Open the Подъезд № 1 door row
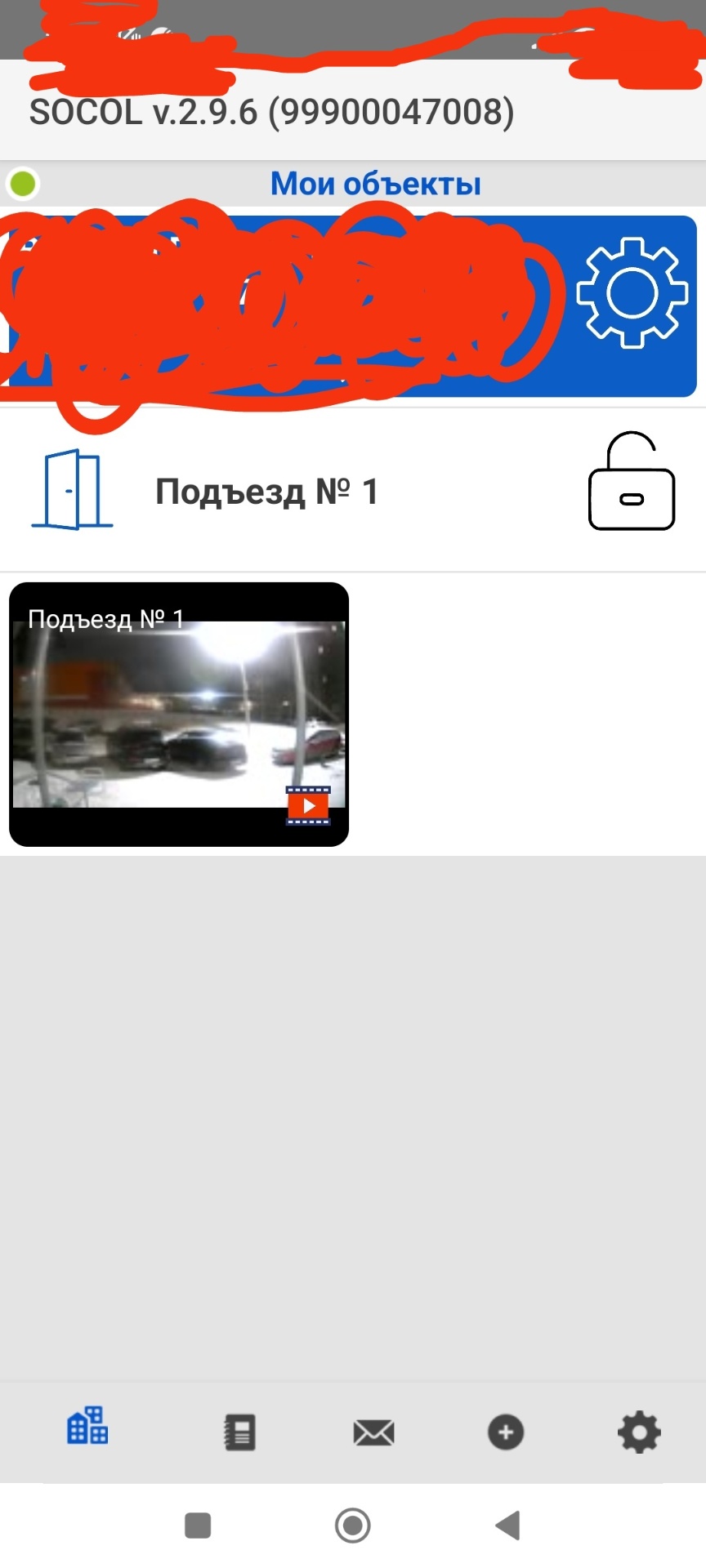Viewport: 706px width, 1568px height. 266,492
